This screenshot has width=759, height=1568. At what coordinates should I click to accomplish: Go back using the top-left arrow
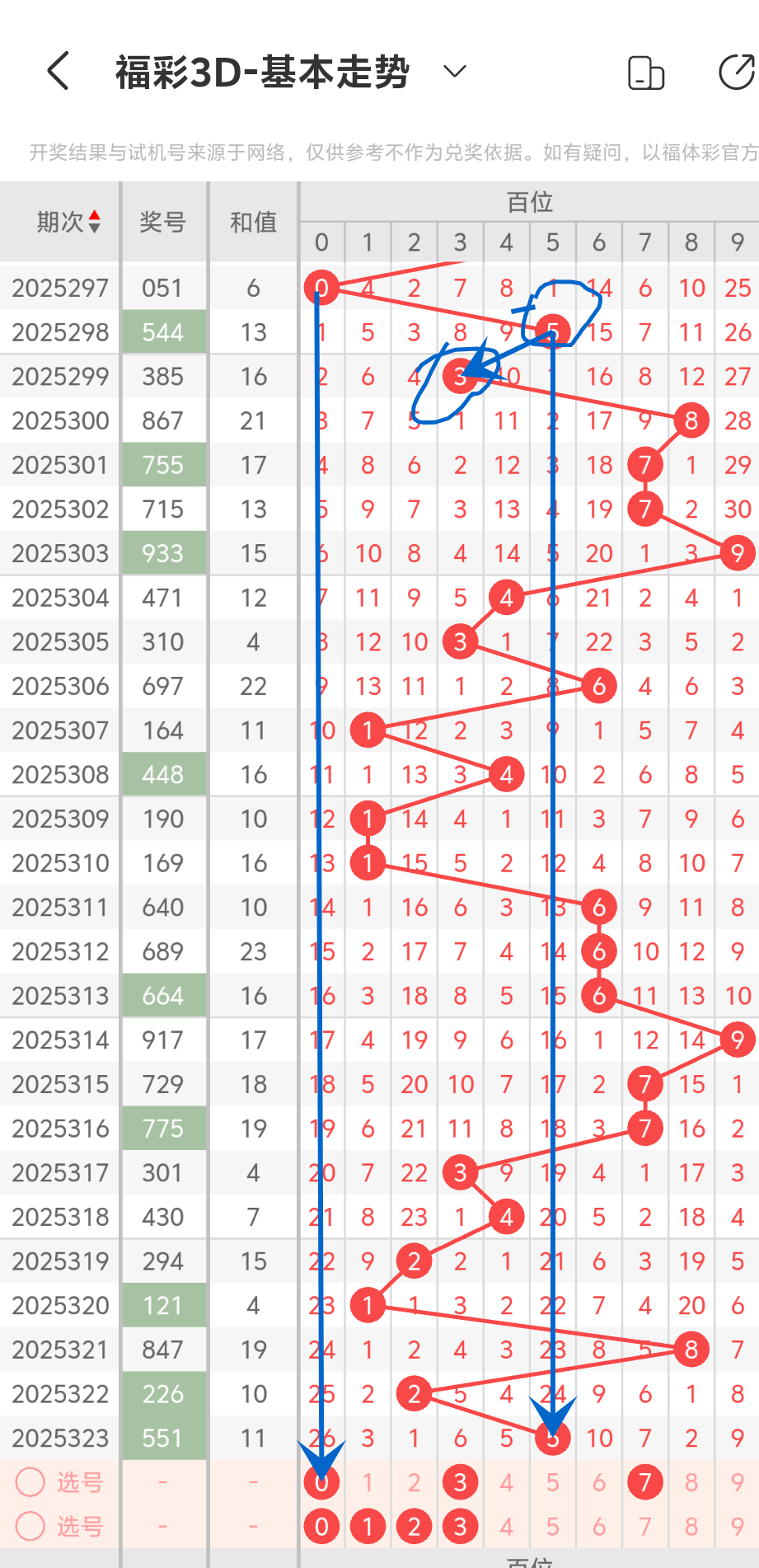58,71
